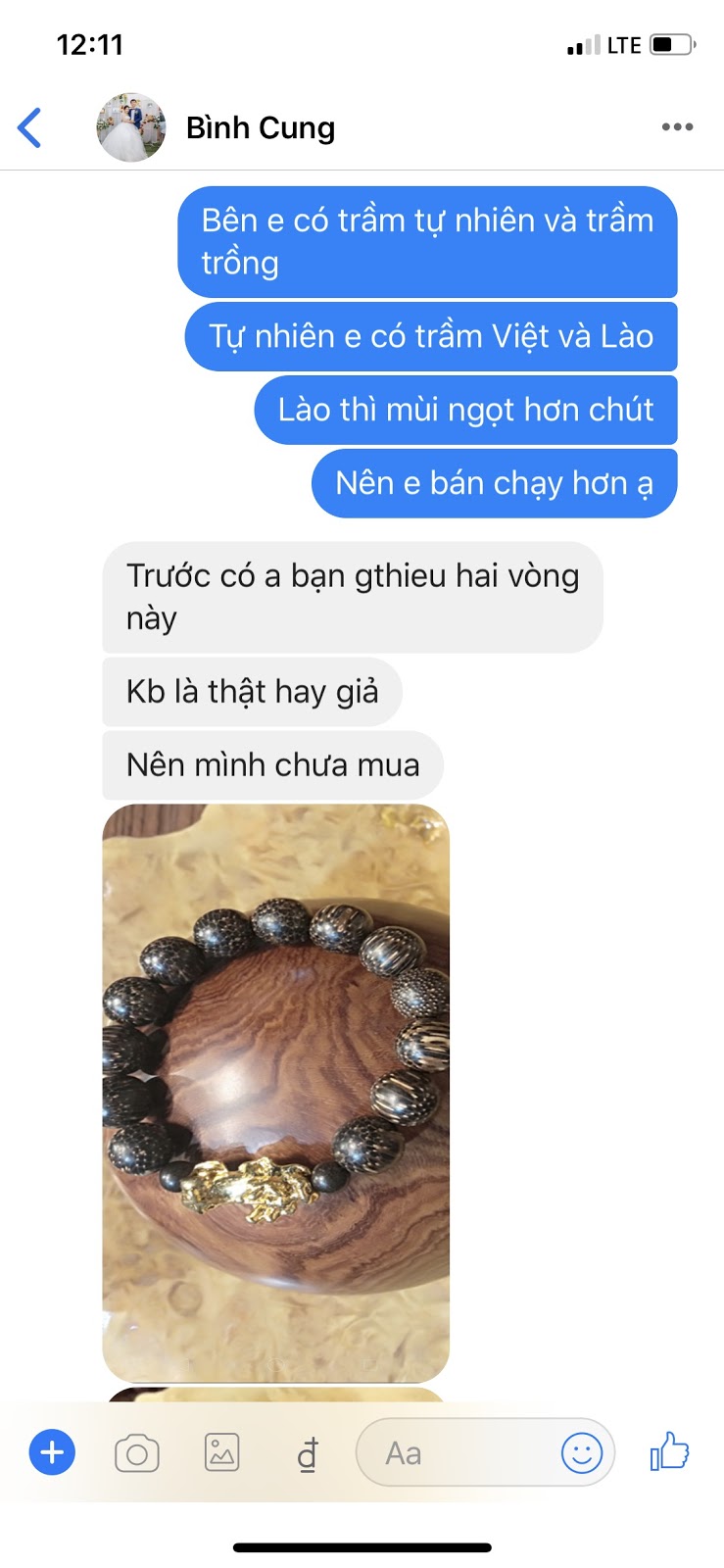
Task: Open the đ payment option
Action: click(308, 1454)
